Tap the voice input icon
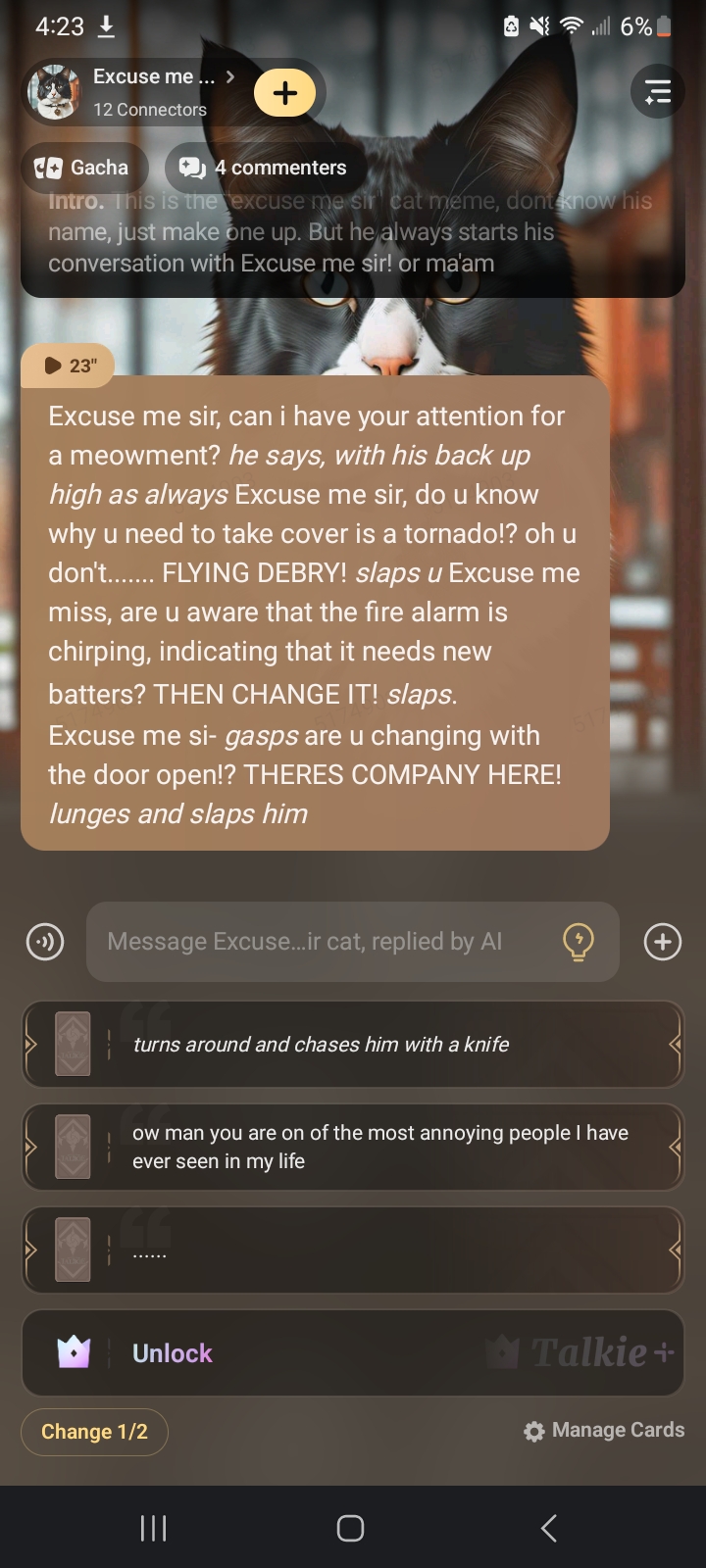706x1568 pixels. (45, 942)
